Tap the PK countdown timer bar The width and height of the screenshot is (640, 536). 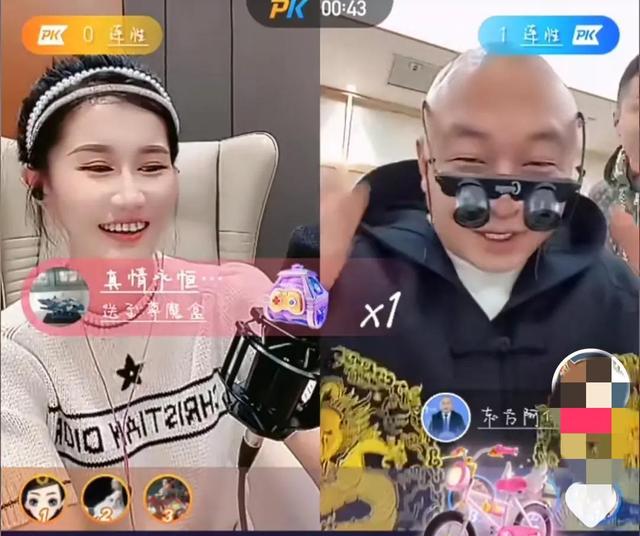tap(319, 10)
